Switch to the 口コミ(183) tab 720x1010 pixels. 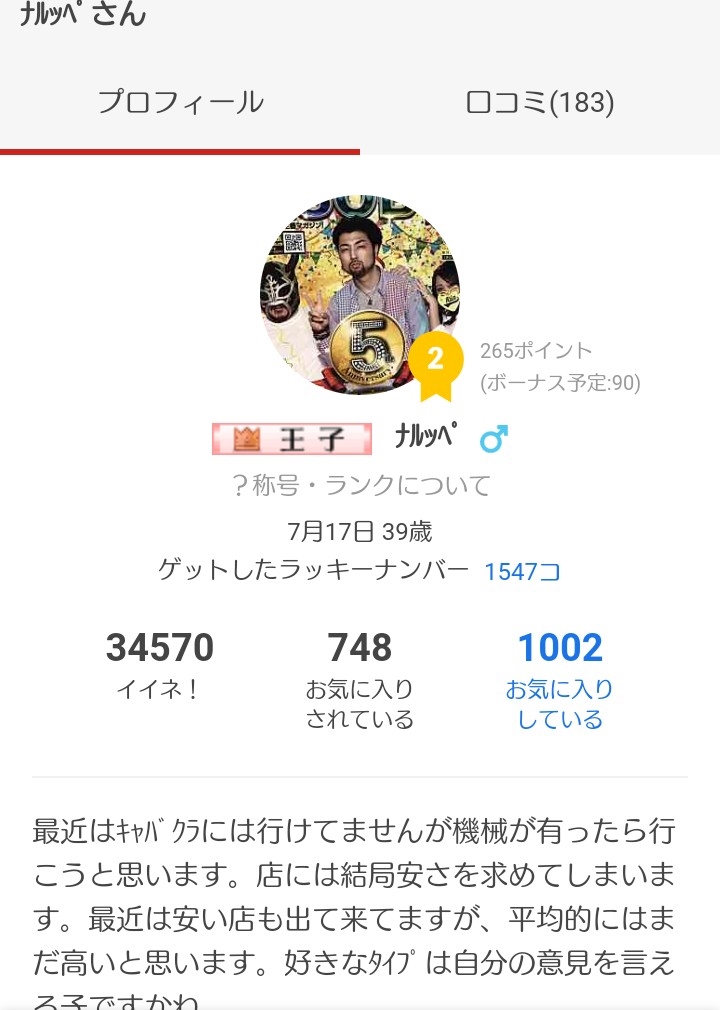pyautogui.click(x=540, y=102)
